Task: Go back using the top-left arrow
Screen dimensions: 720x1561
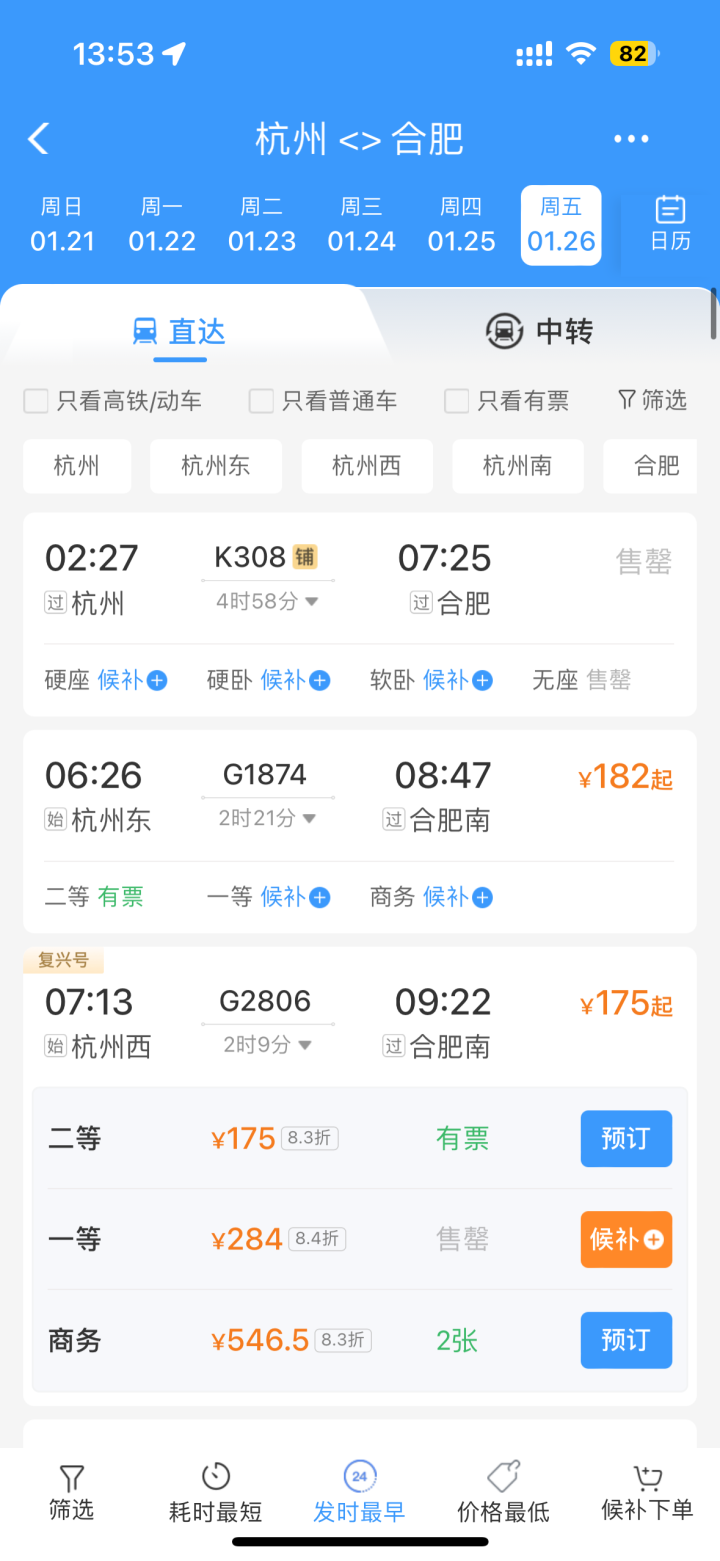Action: pyautogui.click(x=38, y=139)
